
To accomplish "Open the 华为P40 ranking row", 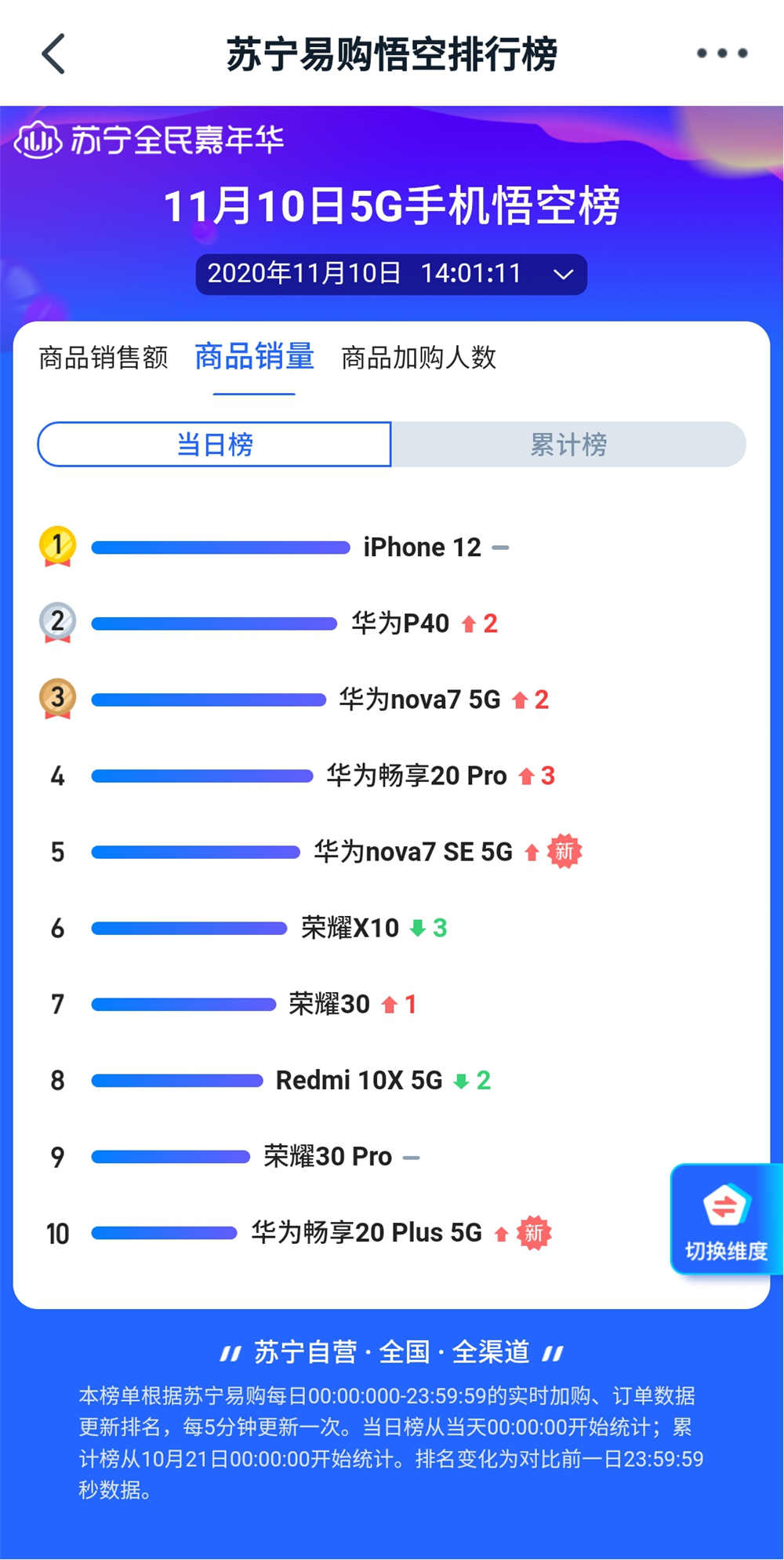I will [400, 624].
